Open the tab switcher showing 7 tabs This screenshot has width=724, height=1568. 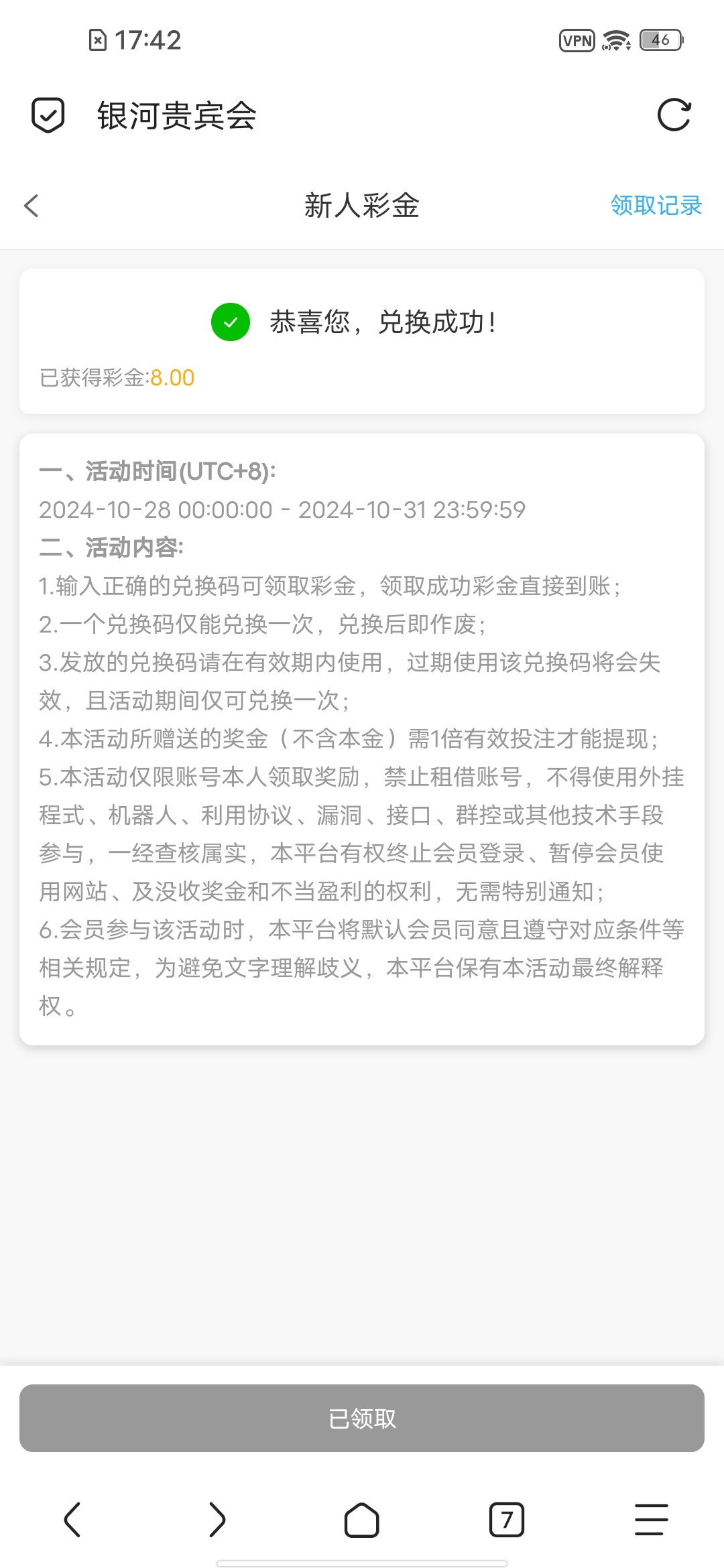click(507, 1519)
